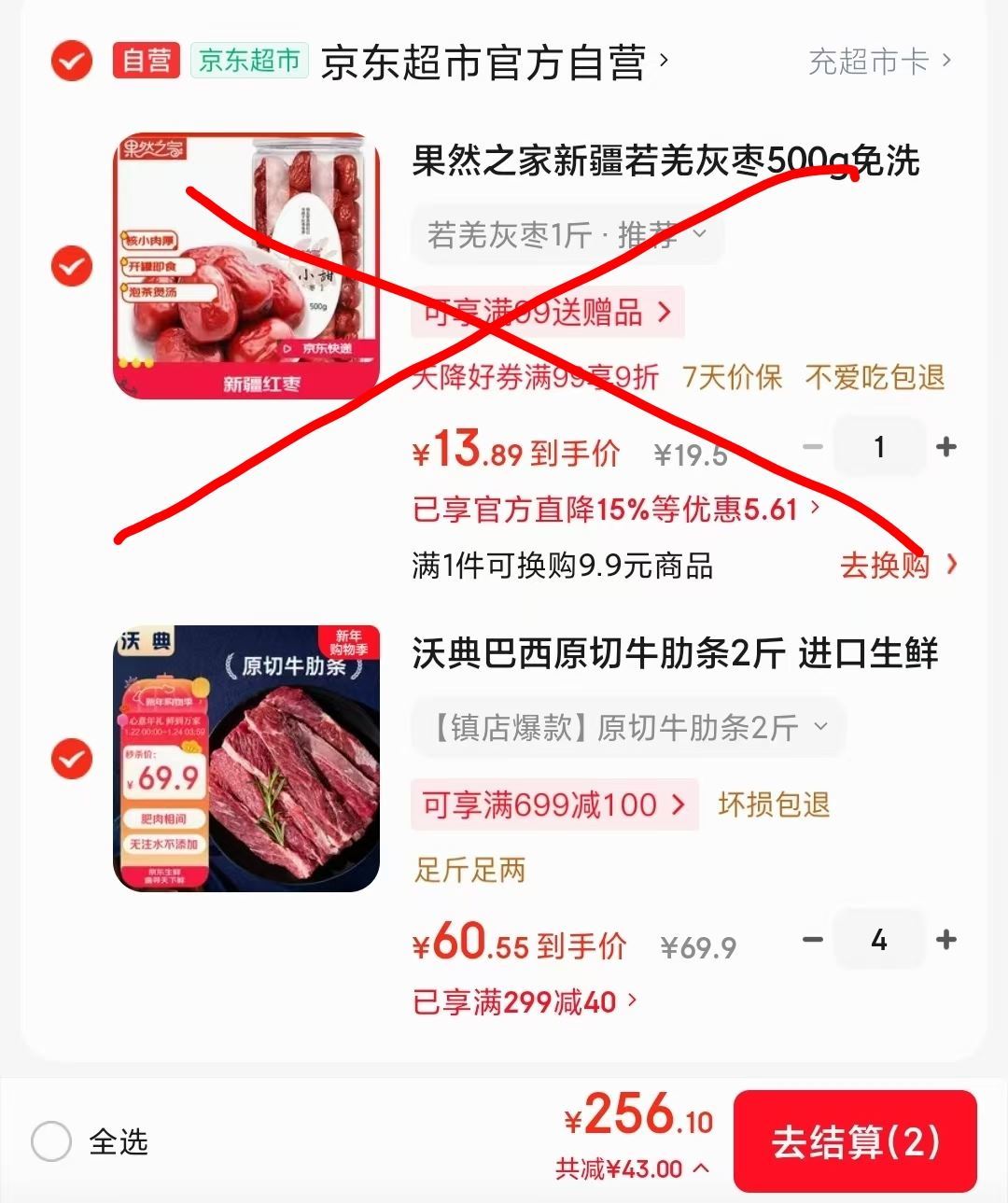The width and height of the screenshot is (1008, 1203).
Task: Deselect the 果然之家新疆若羌灰枣 item checkbox
Action: coord(71,266)
